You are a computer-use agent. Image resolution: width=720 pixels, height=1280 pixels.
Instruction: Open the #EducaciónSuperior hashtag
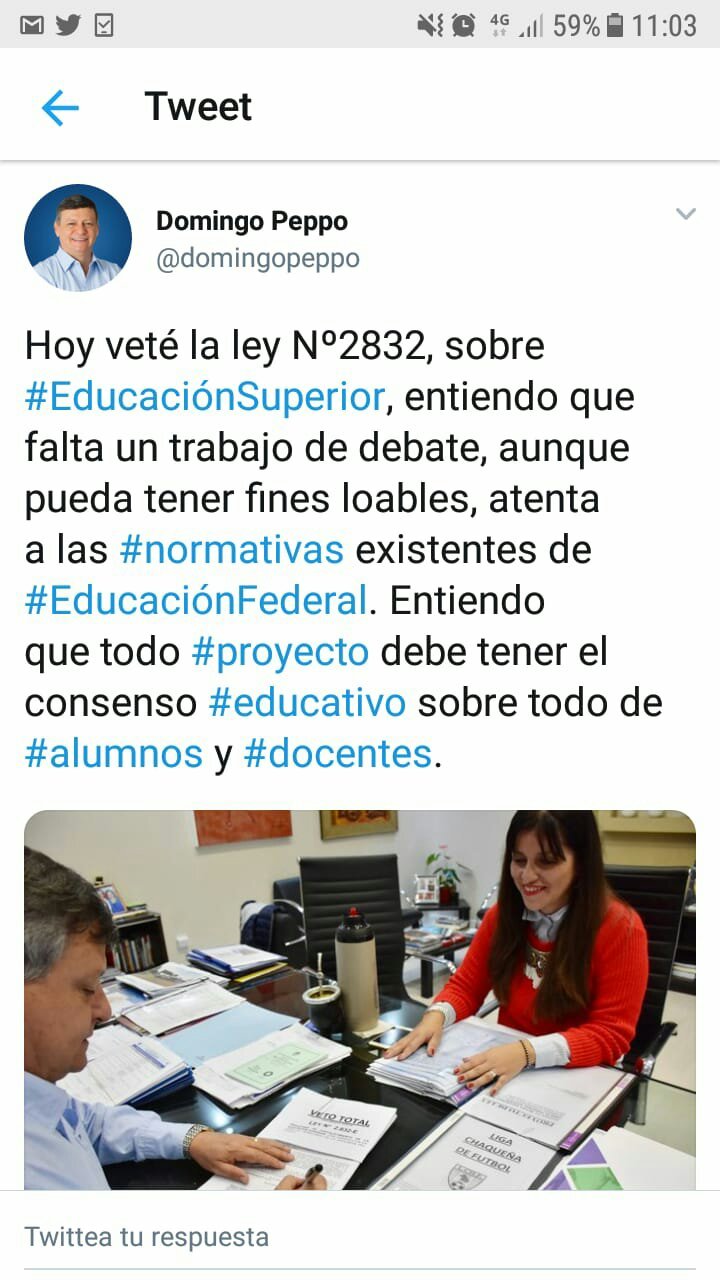[204, 397]
